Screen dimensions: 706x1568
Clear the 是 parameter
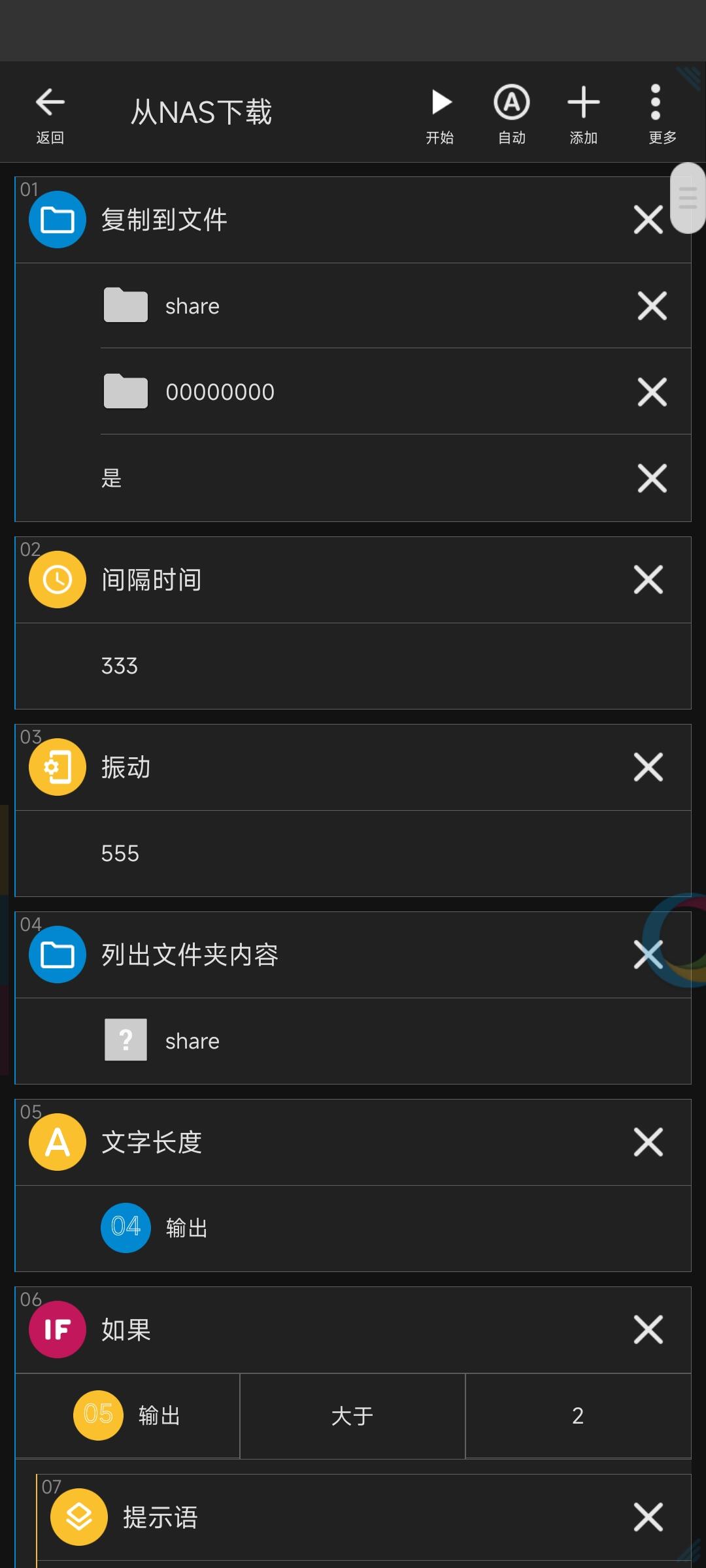[x=652, y=478]
